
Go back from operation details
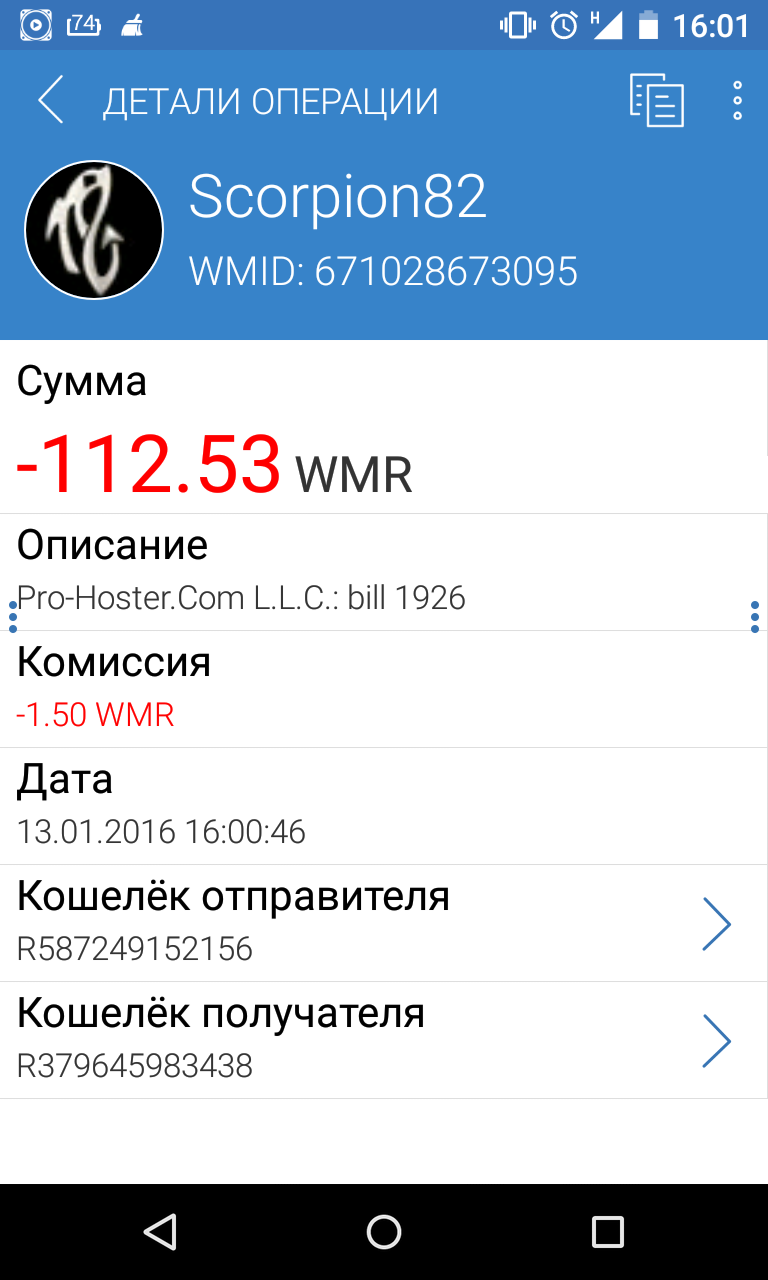[50, 101]
